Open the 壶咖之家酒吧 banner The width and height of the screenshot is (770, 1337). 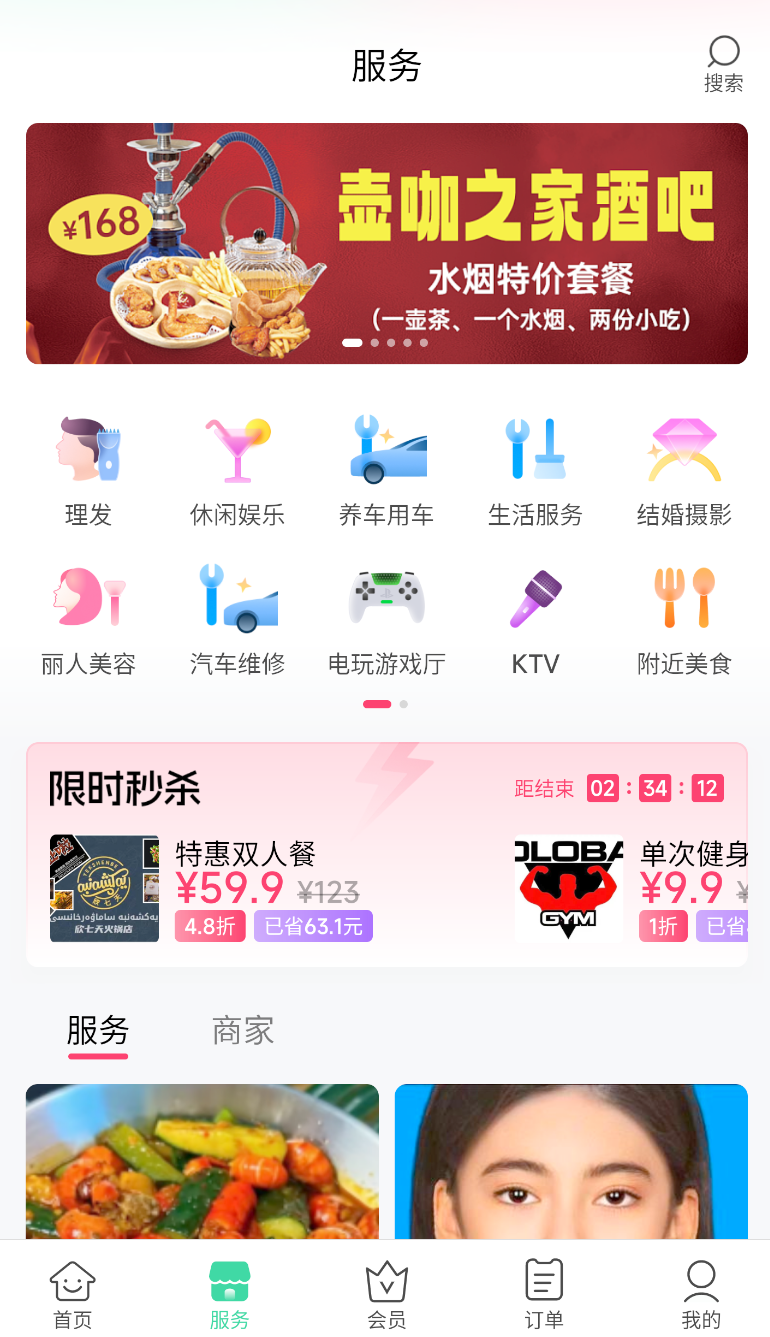tap(387, 243)
